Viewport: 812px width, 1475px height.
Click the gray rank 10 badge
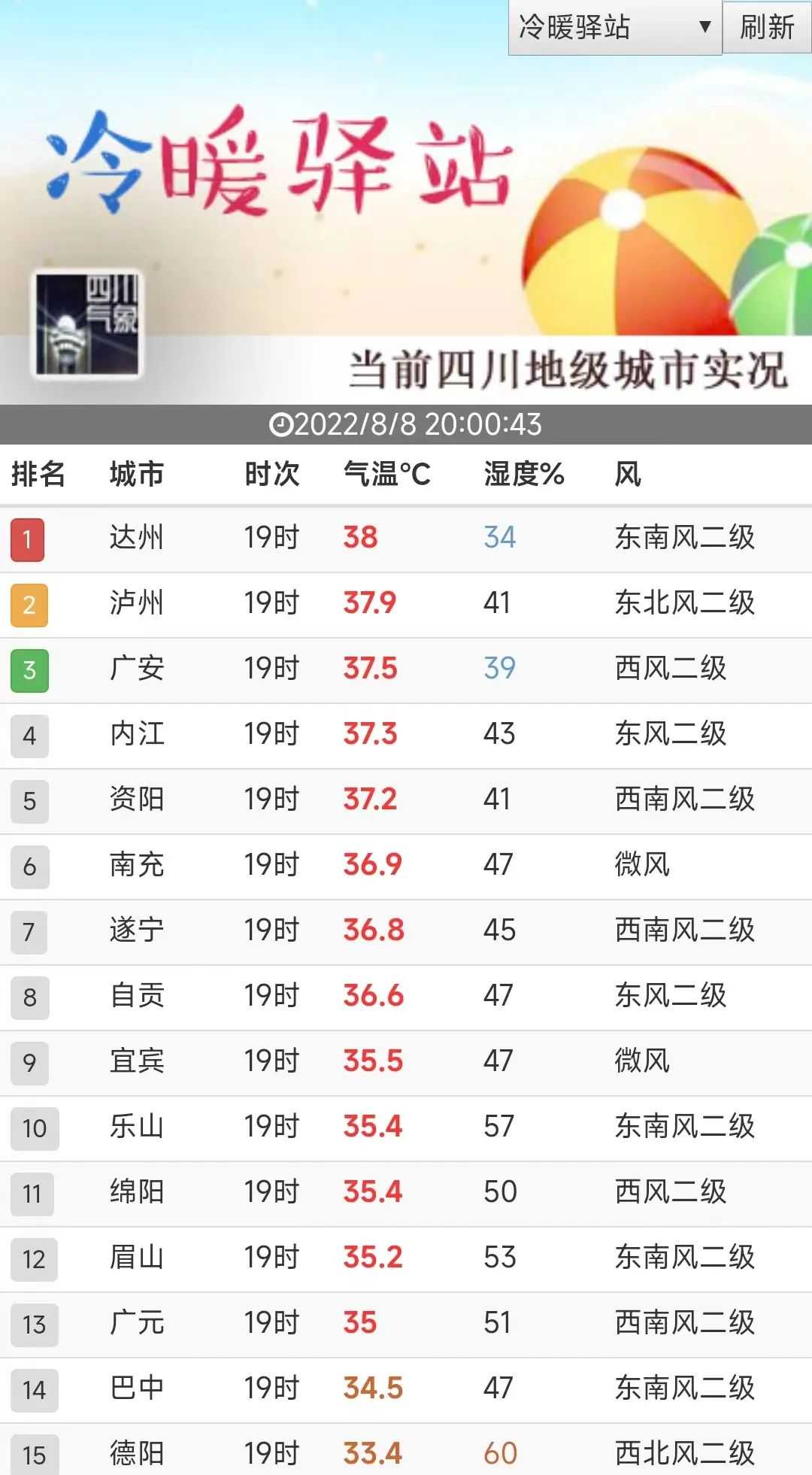(x=35, y=1127)
